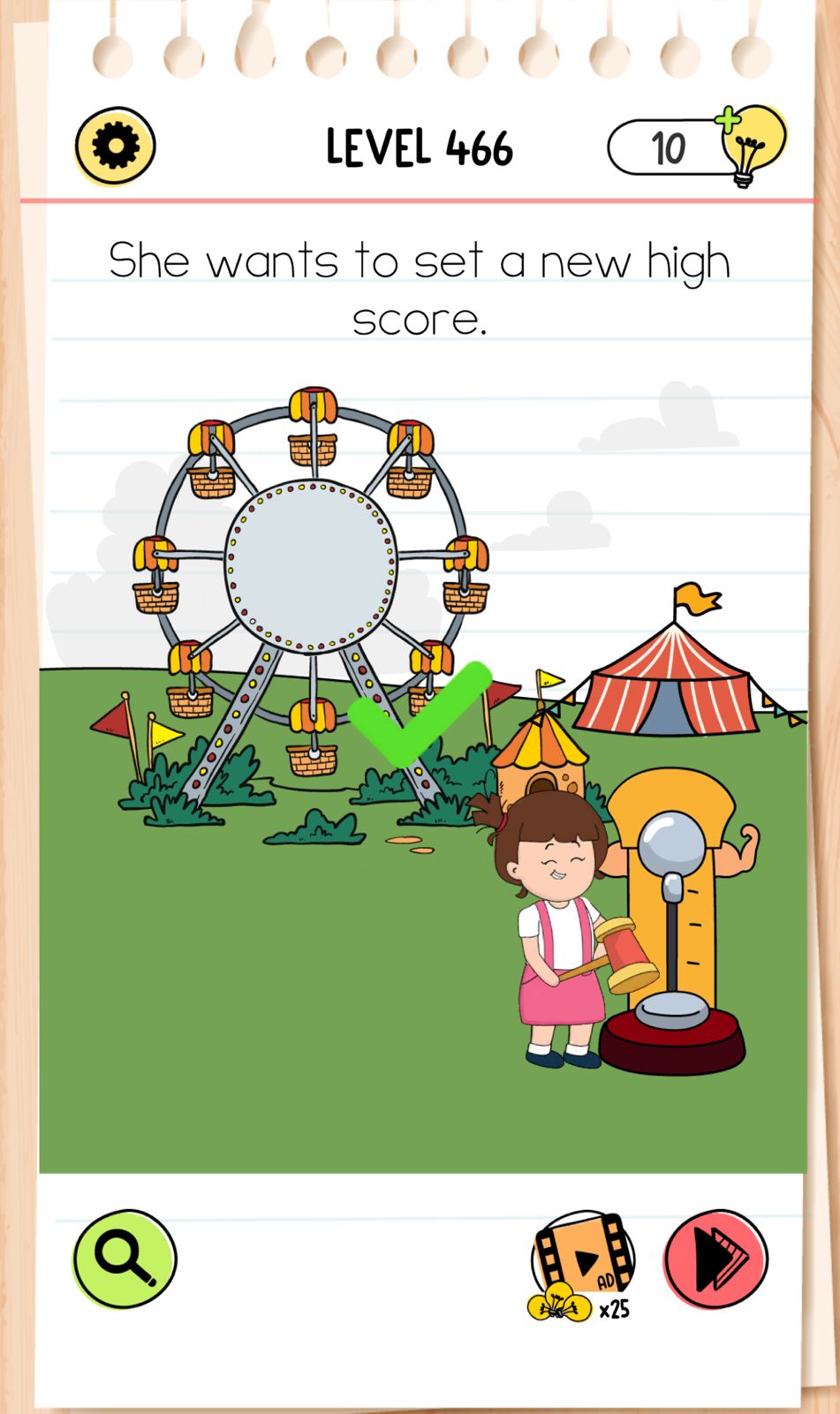Skip this level with fast-forward button
840x1414 pixels.
coord(716,1259)
